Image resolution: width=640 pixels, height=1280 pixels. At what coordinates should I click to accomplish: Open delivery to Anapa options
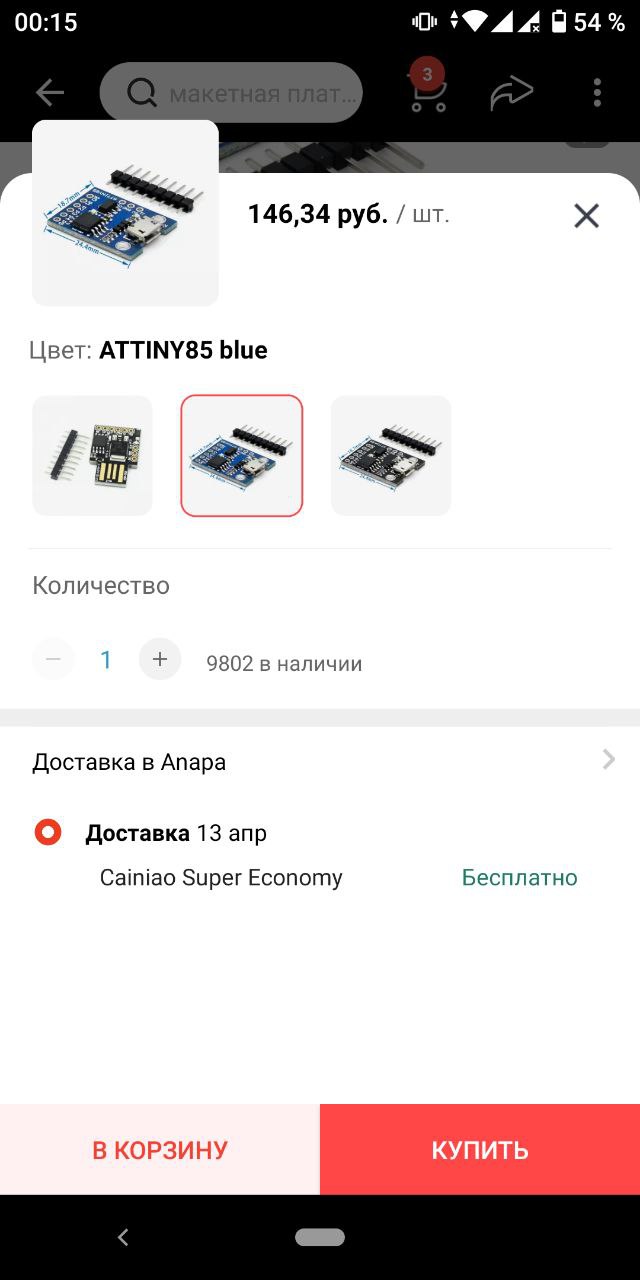pyautogui.click(x=320, y=762)
